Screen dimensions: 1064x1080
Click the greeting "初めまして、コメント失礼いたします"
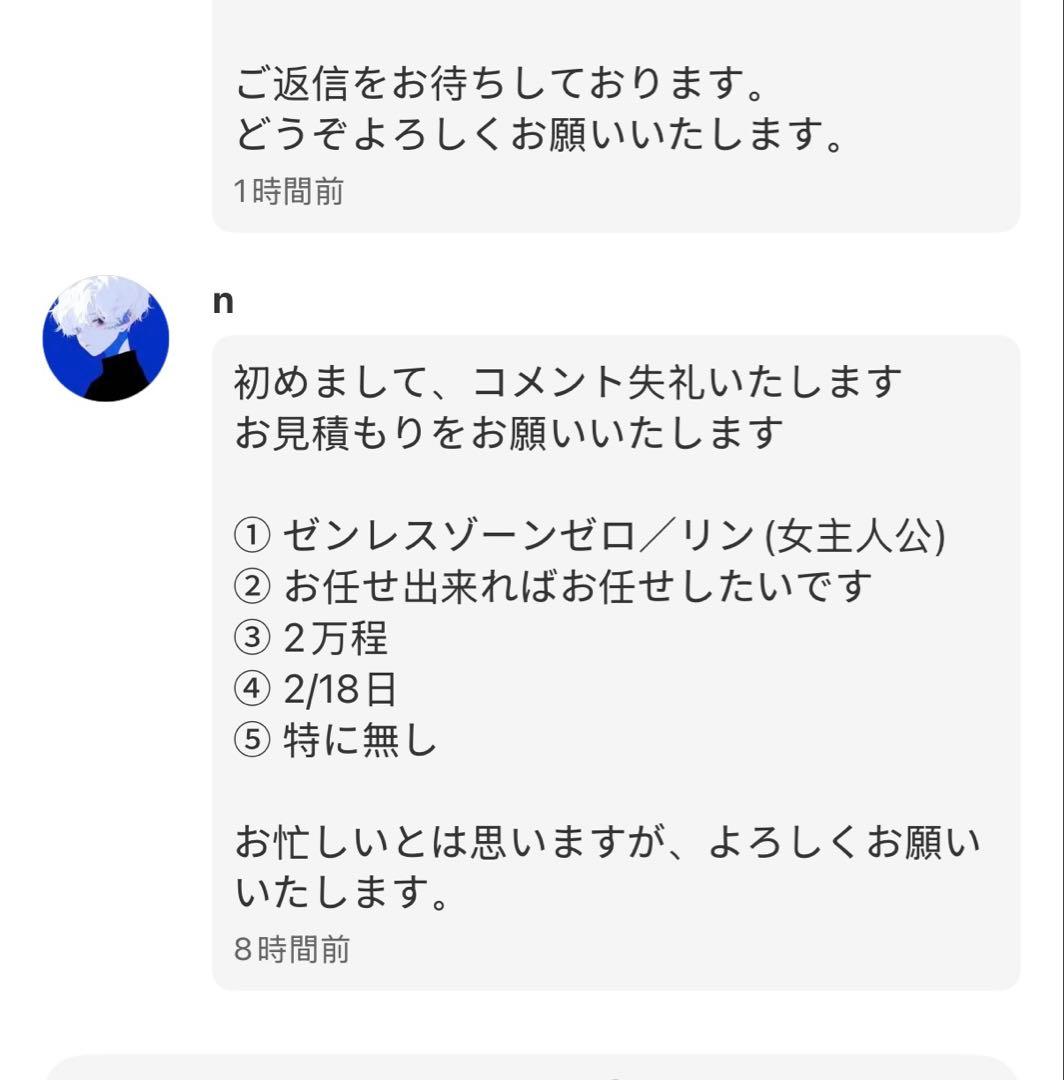coord(570,380)
